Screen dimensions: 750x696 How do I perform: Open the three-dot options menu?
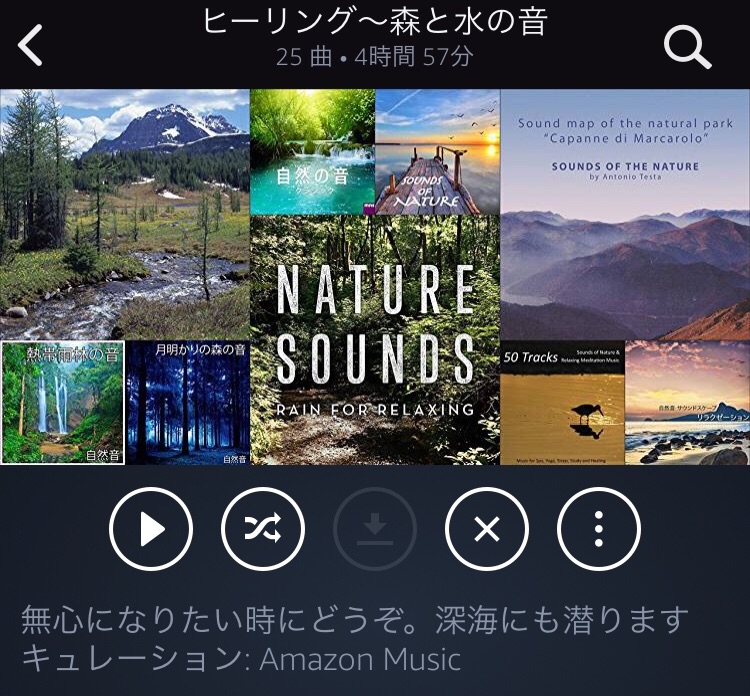pos(598,528)
